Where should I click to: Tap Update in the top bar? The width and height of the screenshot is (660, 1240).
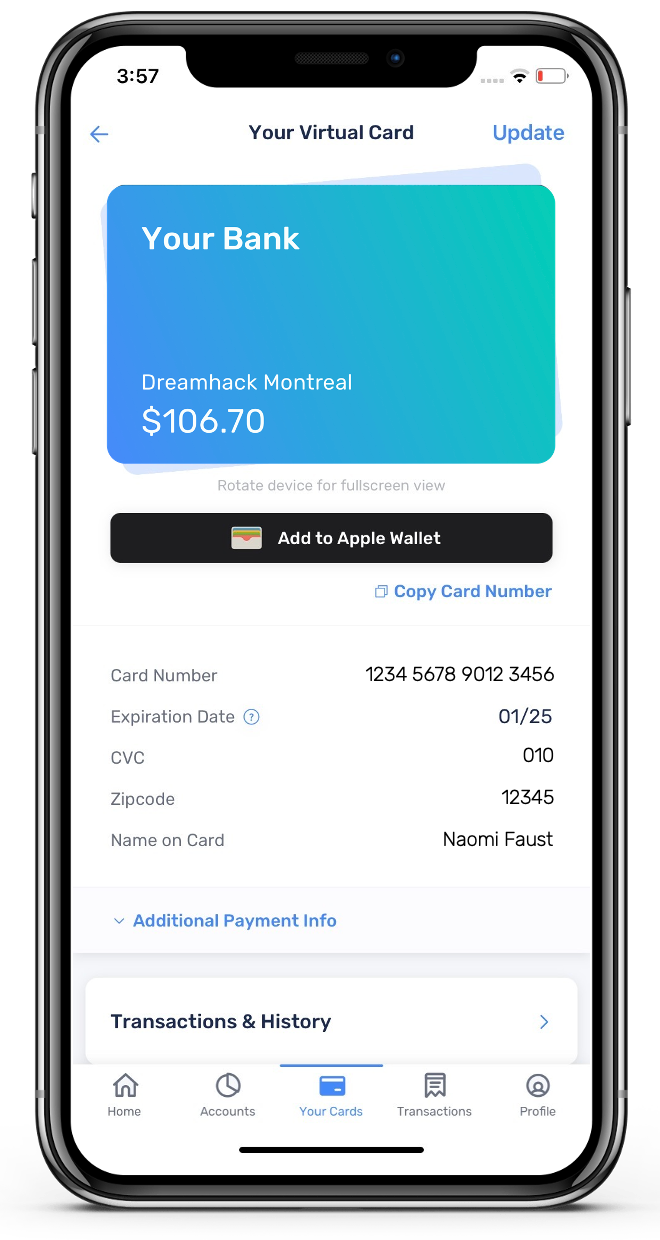click(528, 133)
